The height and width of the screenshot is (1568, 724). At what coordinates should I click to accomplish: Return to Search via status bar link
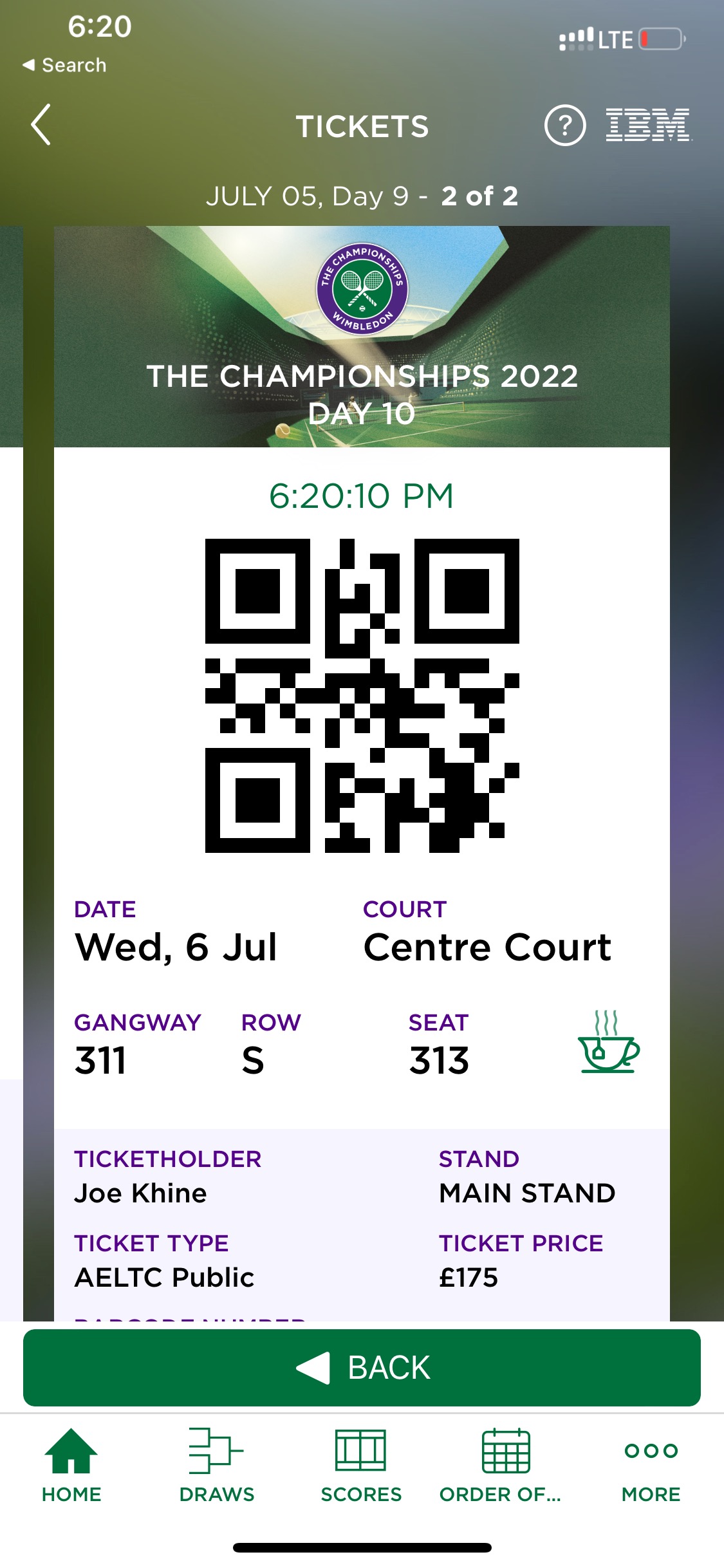64,65
